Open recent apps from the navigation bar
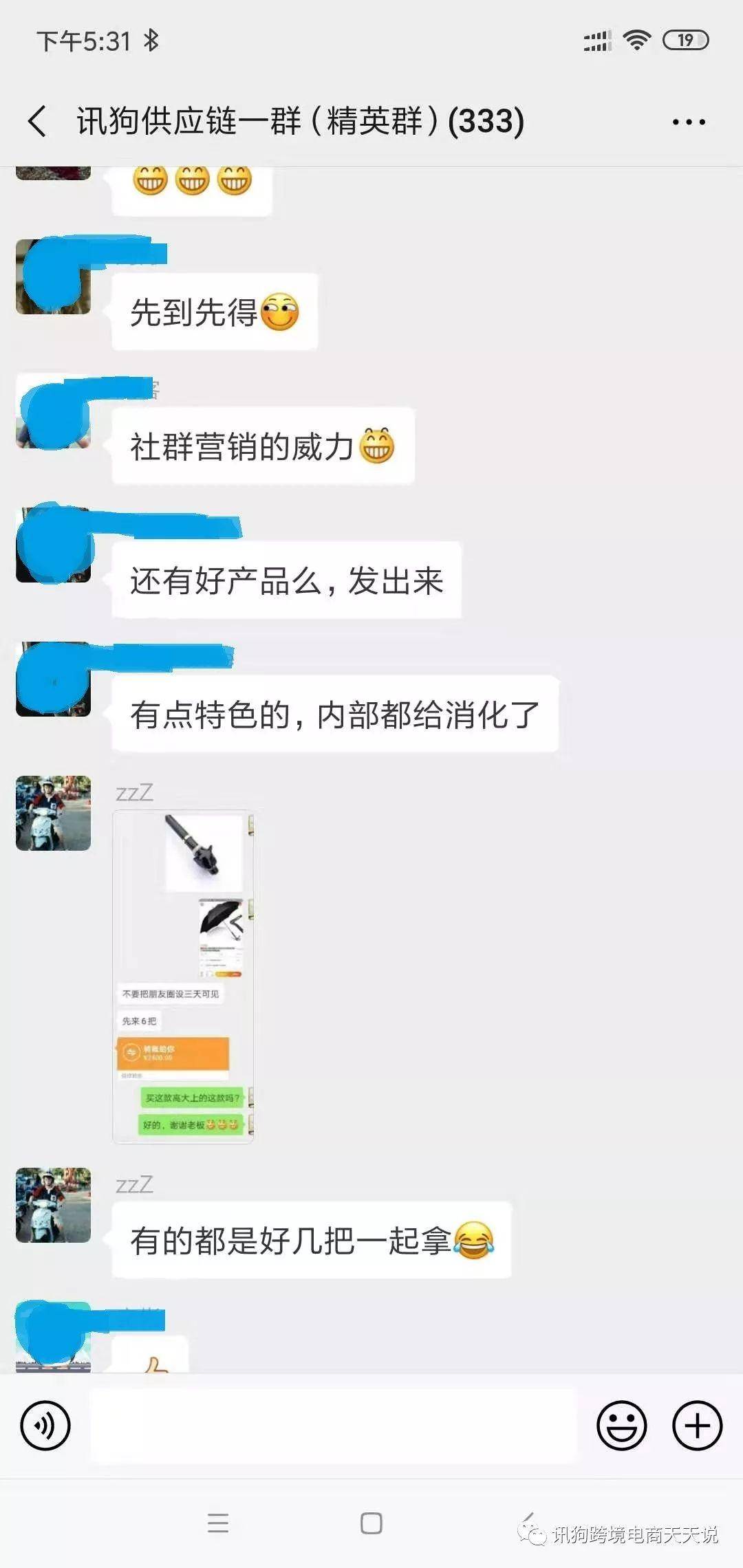Screen dimensions: 743x1568 [218, 1523]
